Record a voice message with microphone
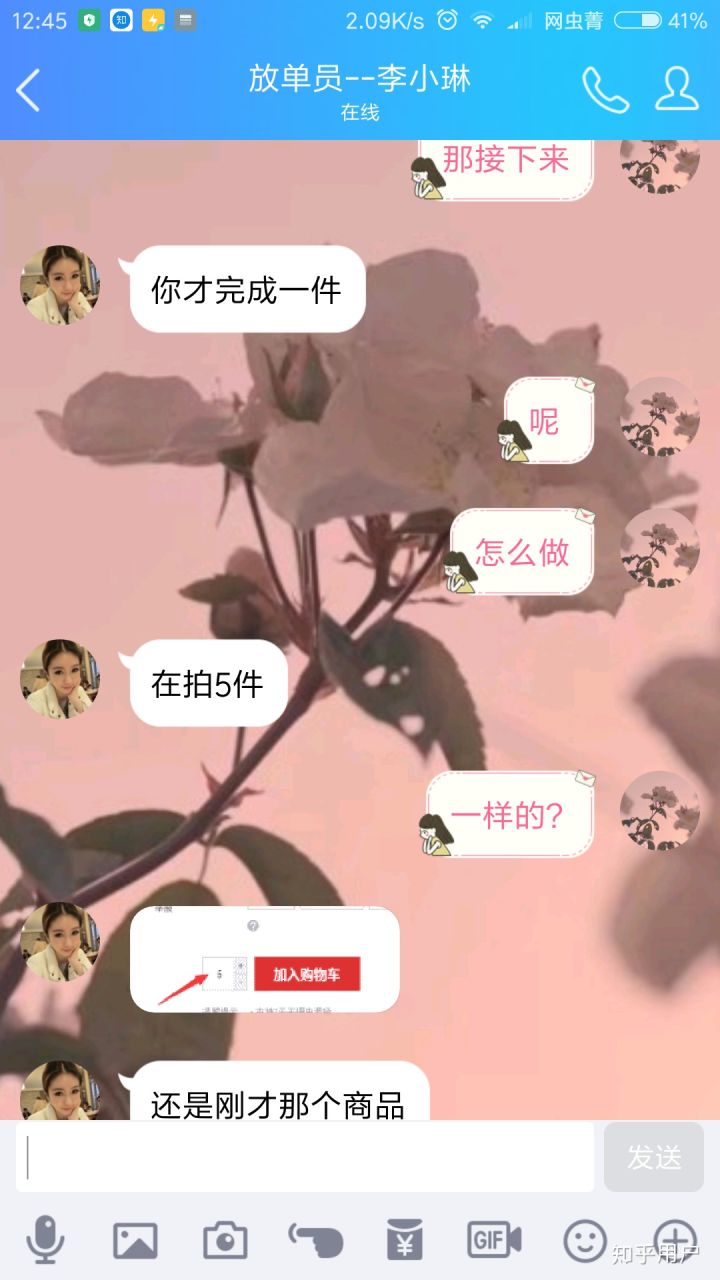Screen dimensions: 720x1280 coord(45,1240)
